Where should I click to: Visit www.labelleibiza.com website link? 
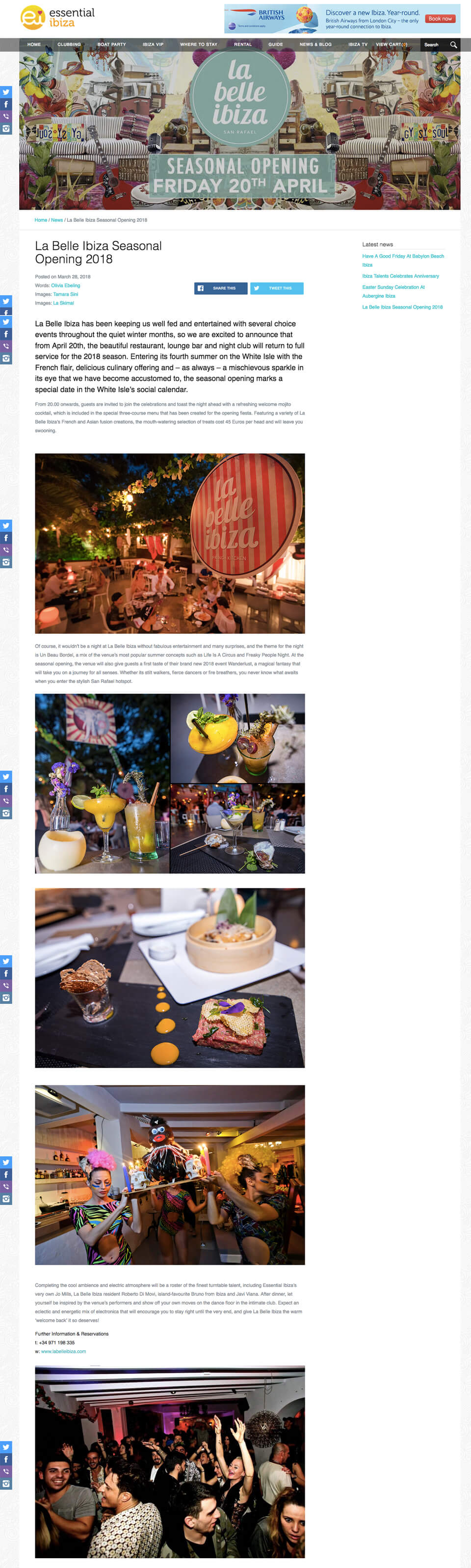tap(63, 1351)
